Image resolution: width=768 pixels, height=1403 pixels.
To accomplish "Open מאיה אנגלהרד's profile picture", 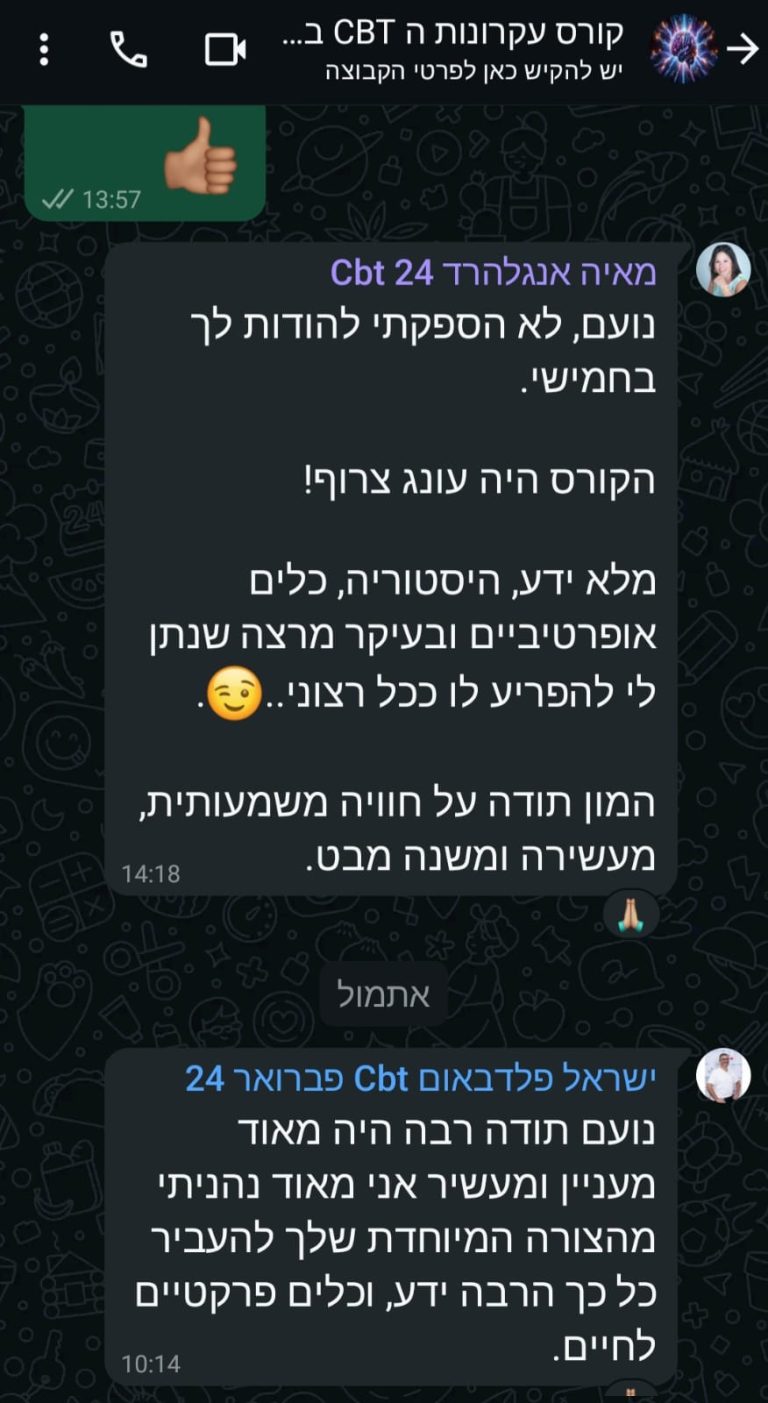I will click(722, 269).
